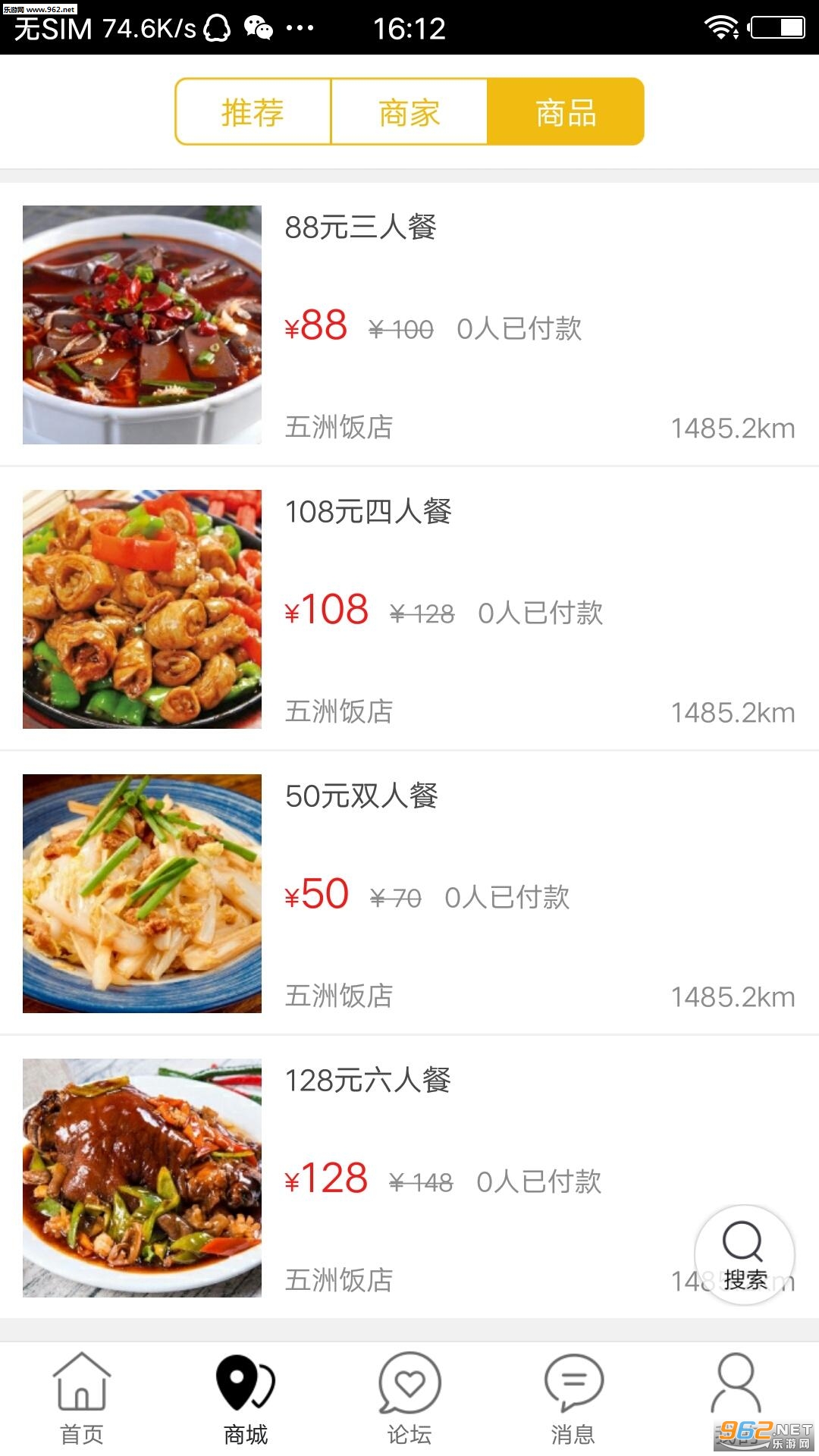Tap the floating 搜索 button
819x1456 pixels.
tap(744, 1255)
